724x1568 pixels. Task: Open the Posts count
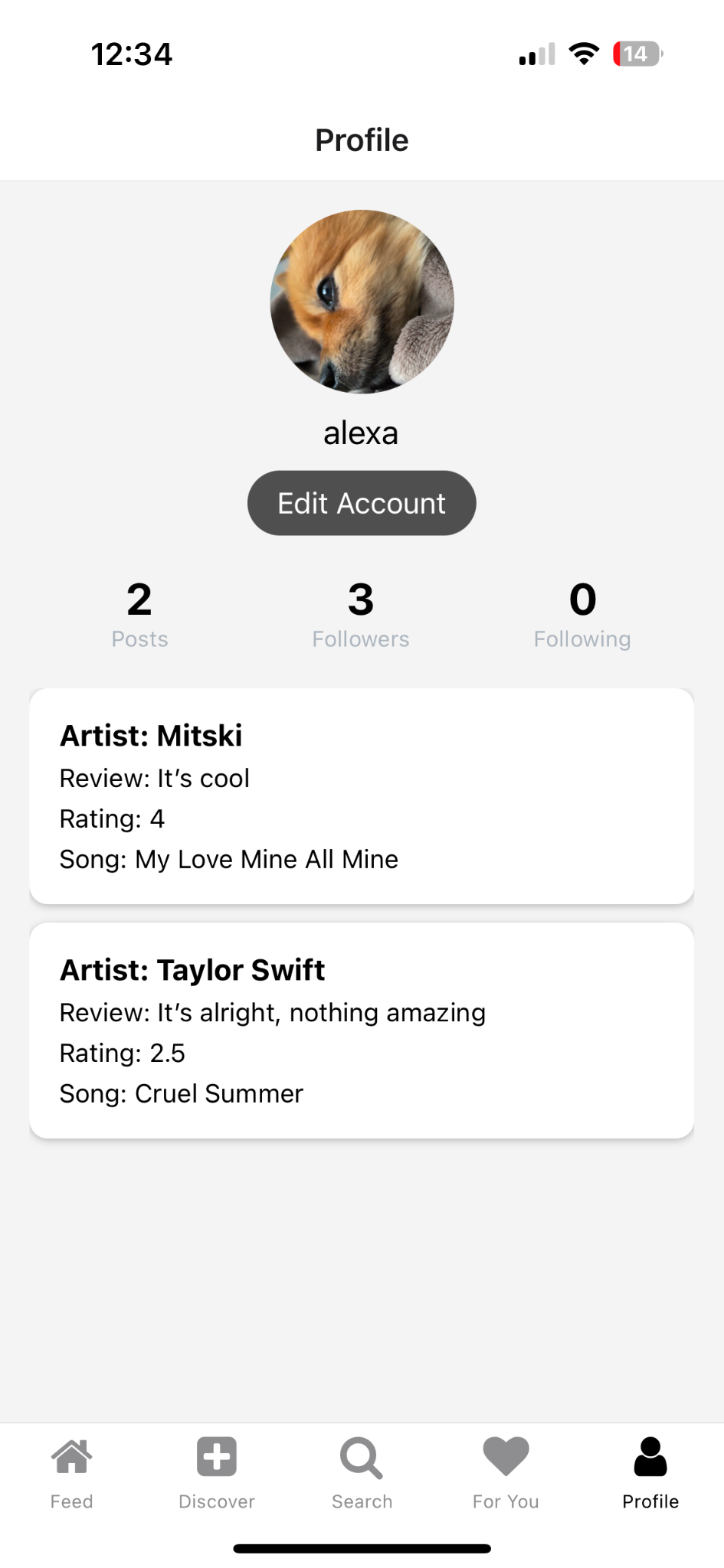tap(139, 614)
